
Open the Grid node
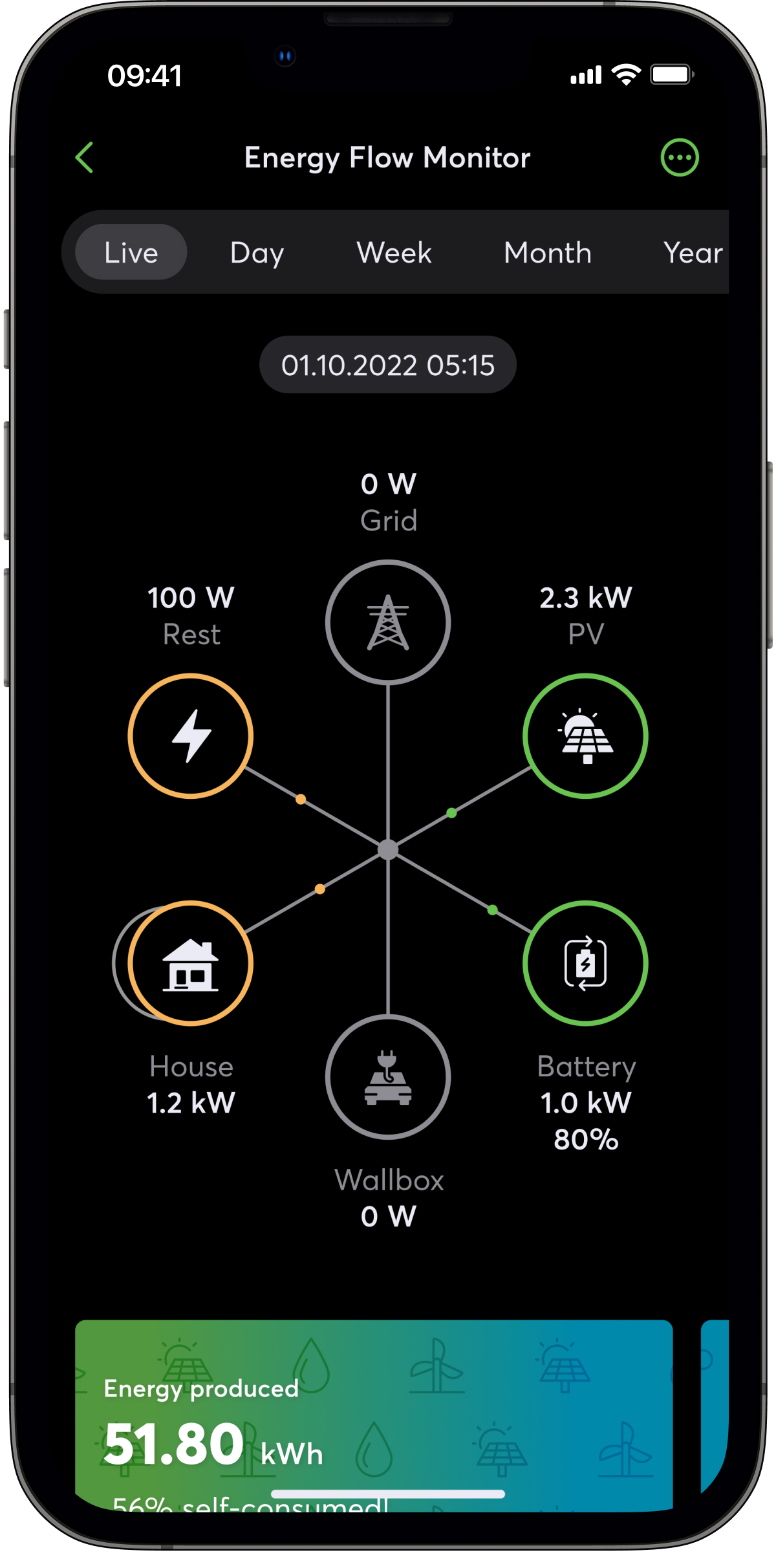click(x=387, y=622)
